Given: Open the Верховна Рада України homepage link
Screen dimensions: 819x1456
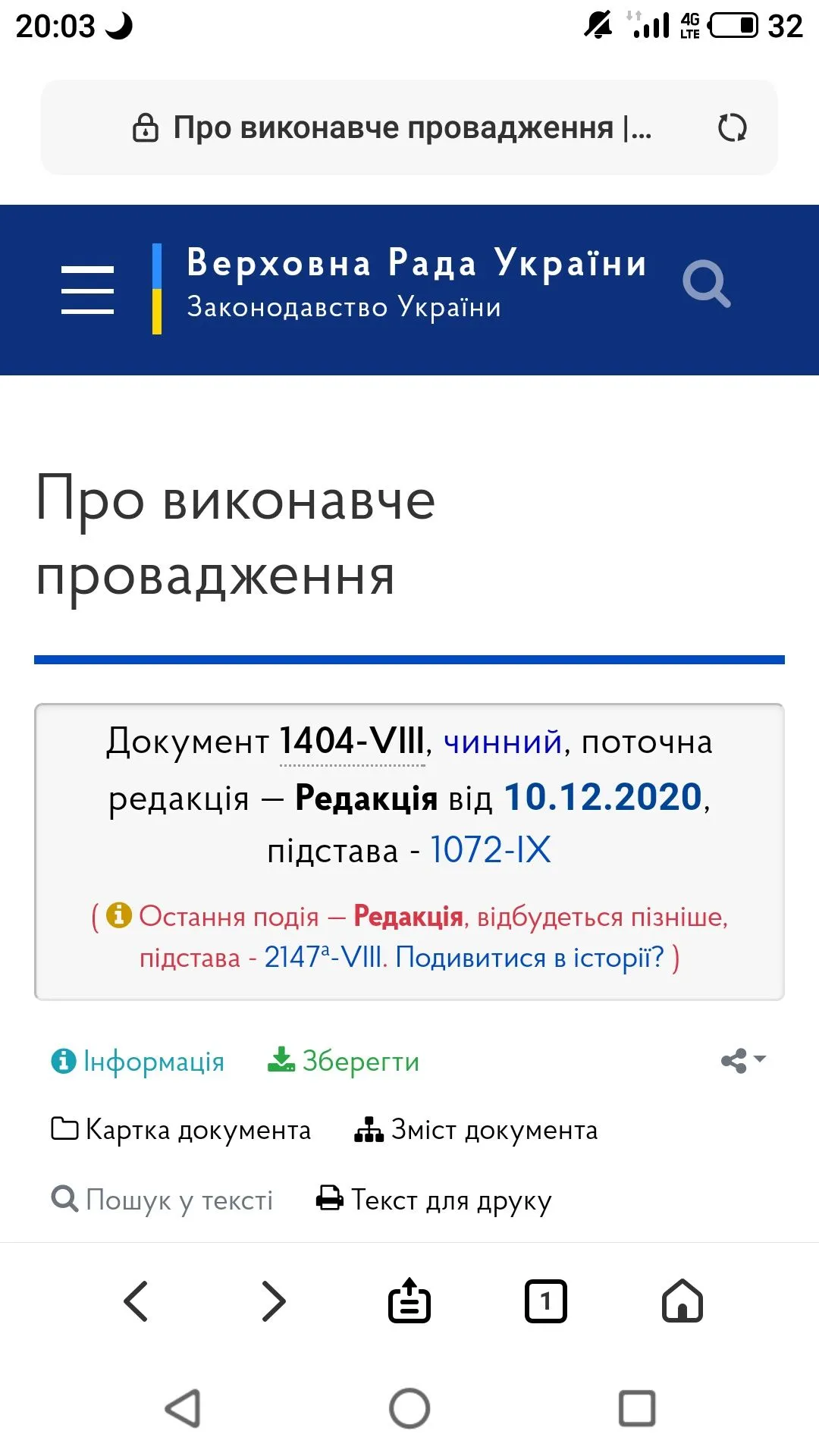Looking at the screenshot, I should (416, 264).
